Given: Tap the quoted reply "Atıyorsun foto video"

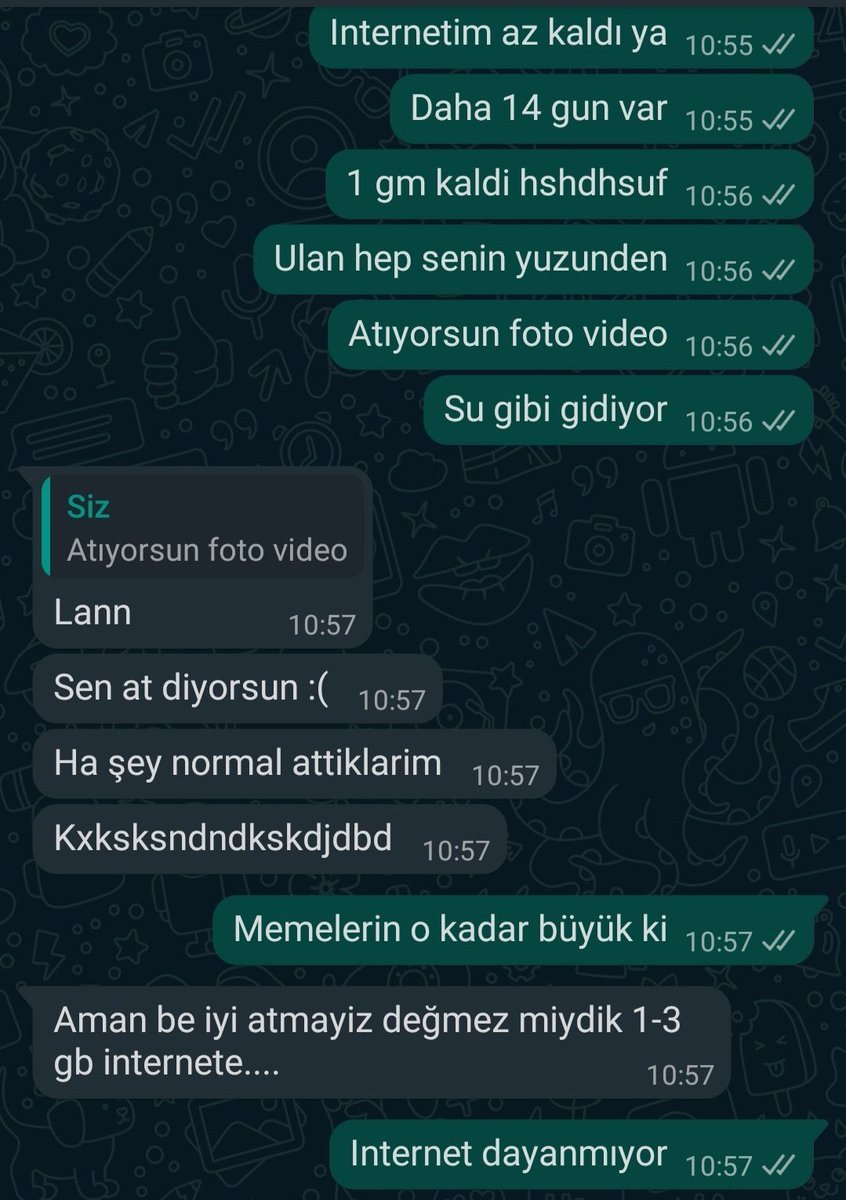Looking at the screenshot, I should pyautogui.click(x=205, y=529).
